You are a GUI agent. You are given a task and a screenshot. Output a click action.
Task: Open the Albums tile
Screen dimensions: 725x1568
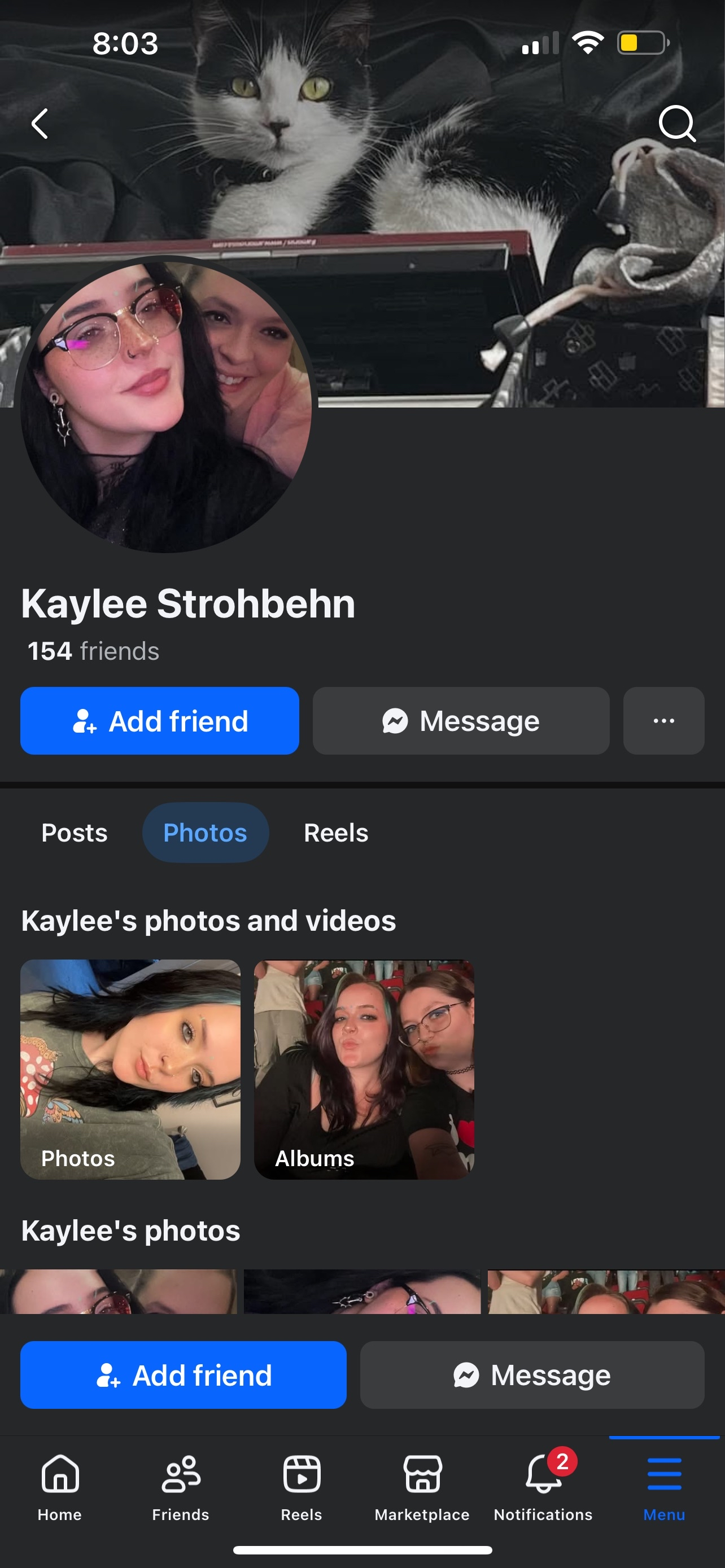click(364, 1070)
